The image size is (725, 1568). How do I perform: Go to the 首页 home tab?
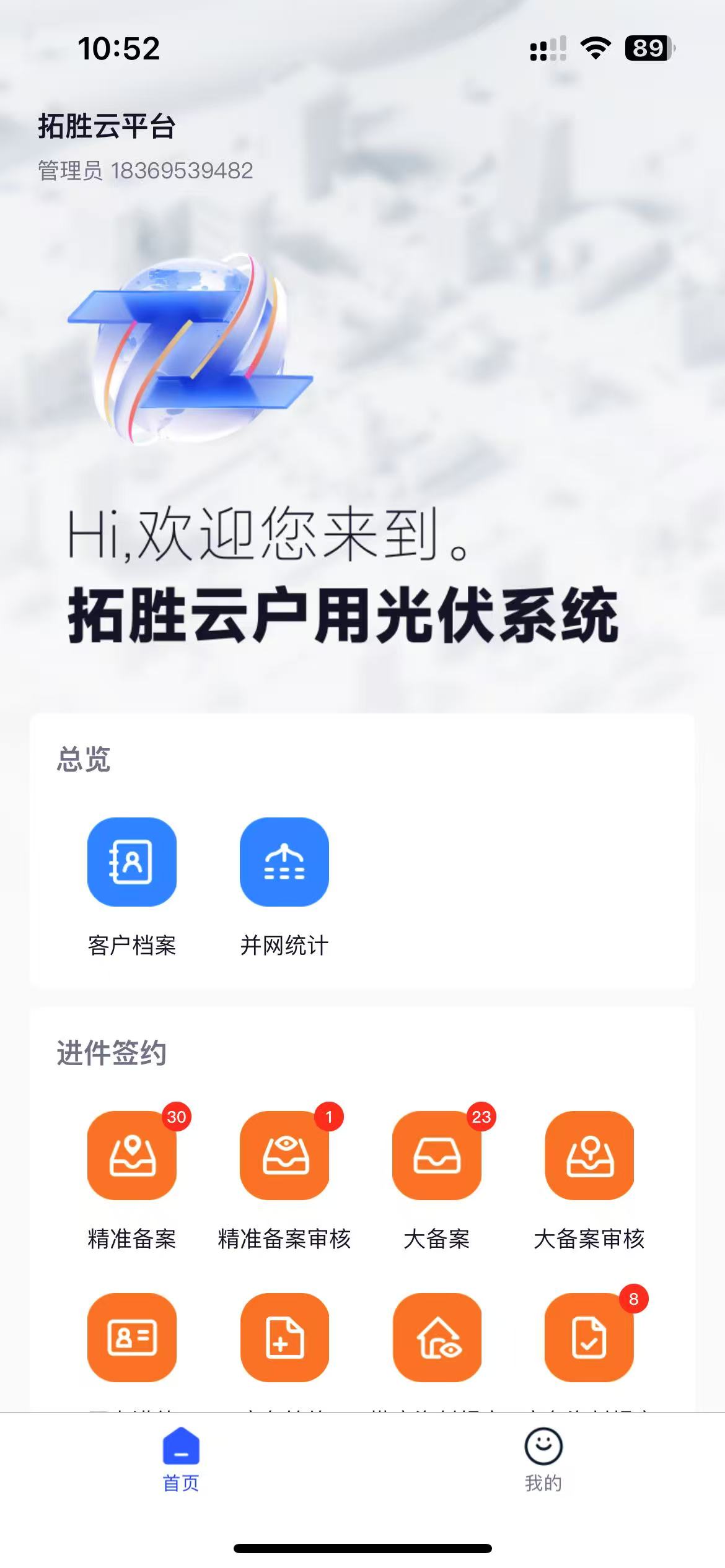181,1459
